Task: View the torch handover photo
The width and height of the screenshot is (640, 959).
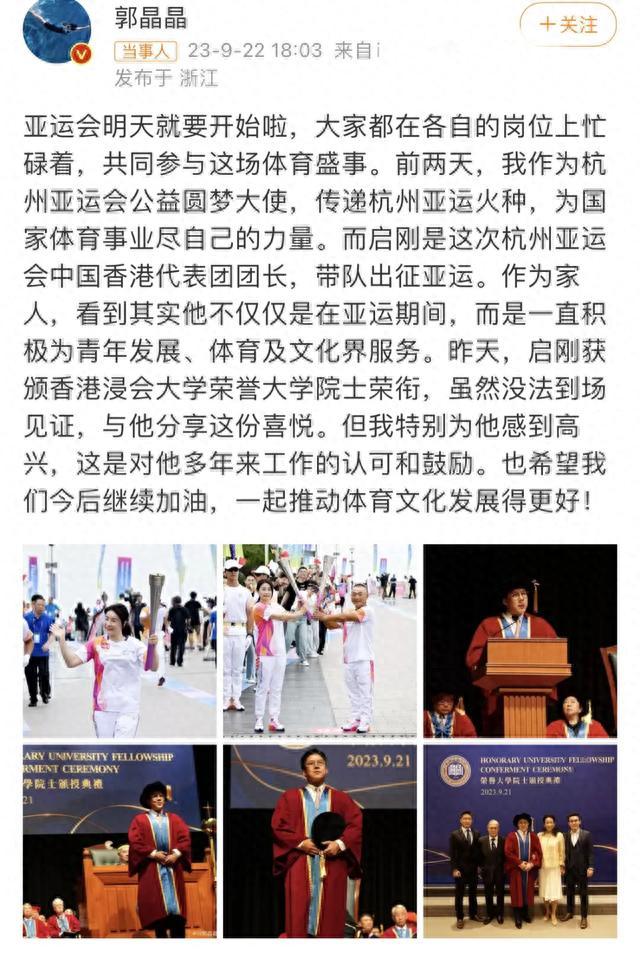Action: [320, 641]
